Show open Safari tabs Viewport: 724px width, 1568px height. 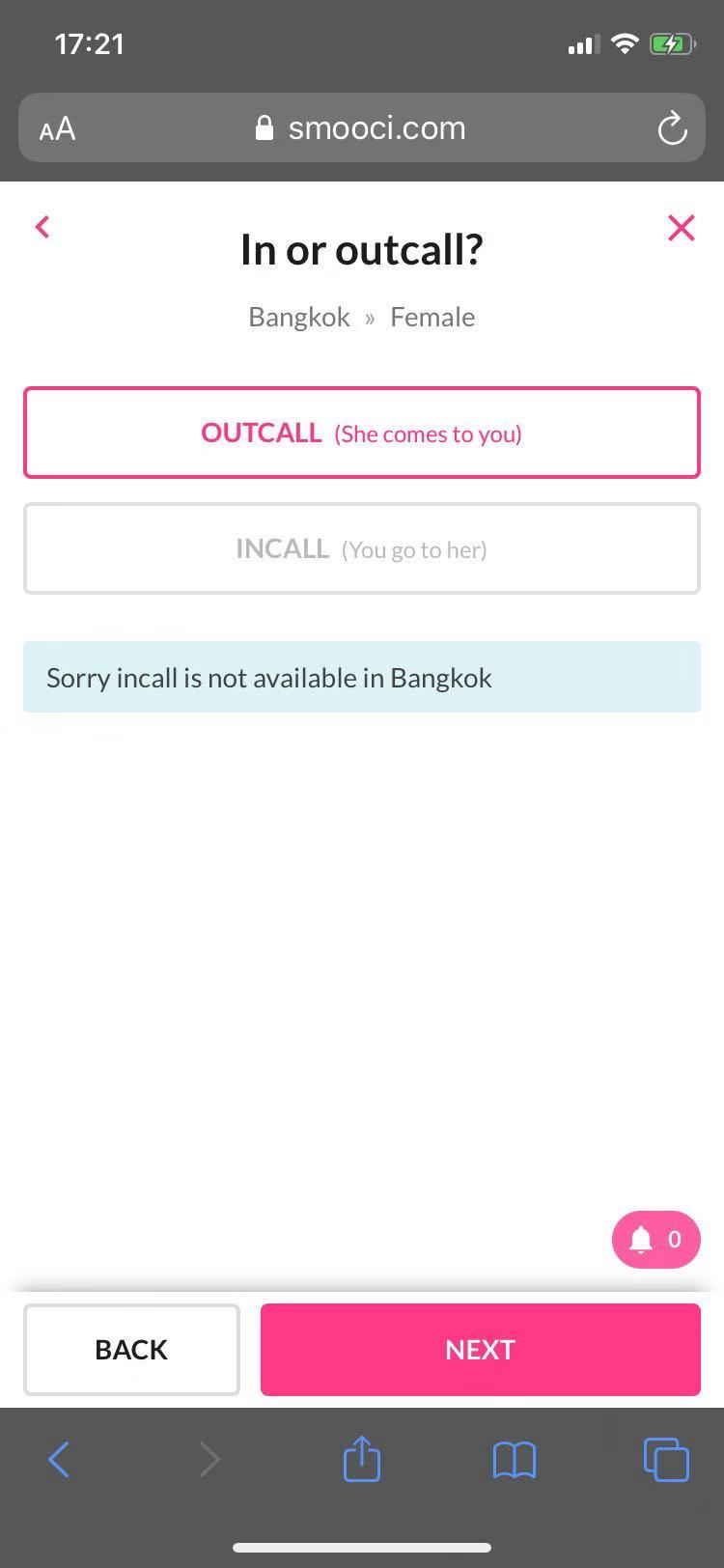[x=666, y=1459]
